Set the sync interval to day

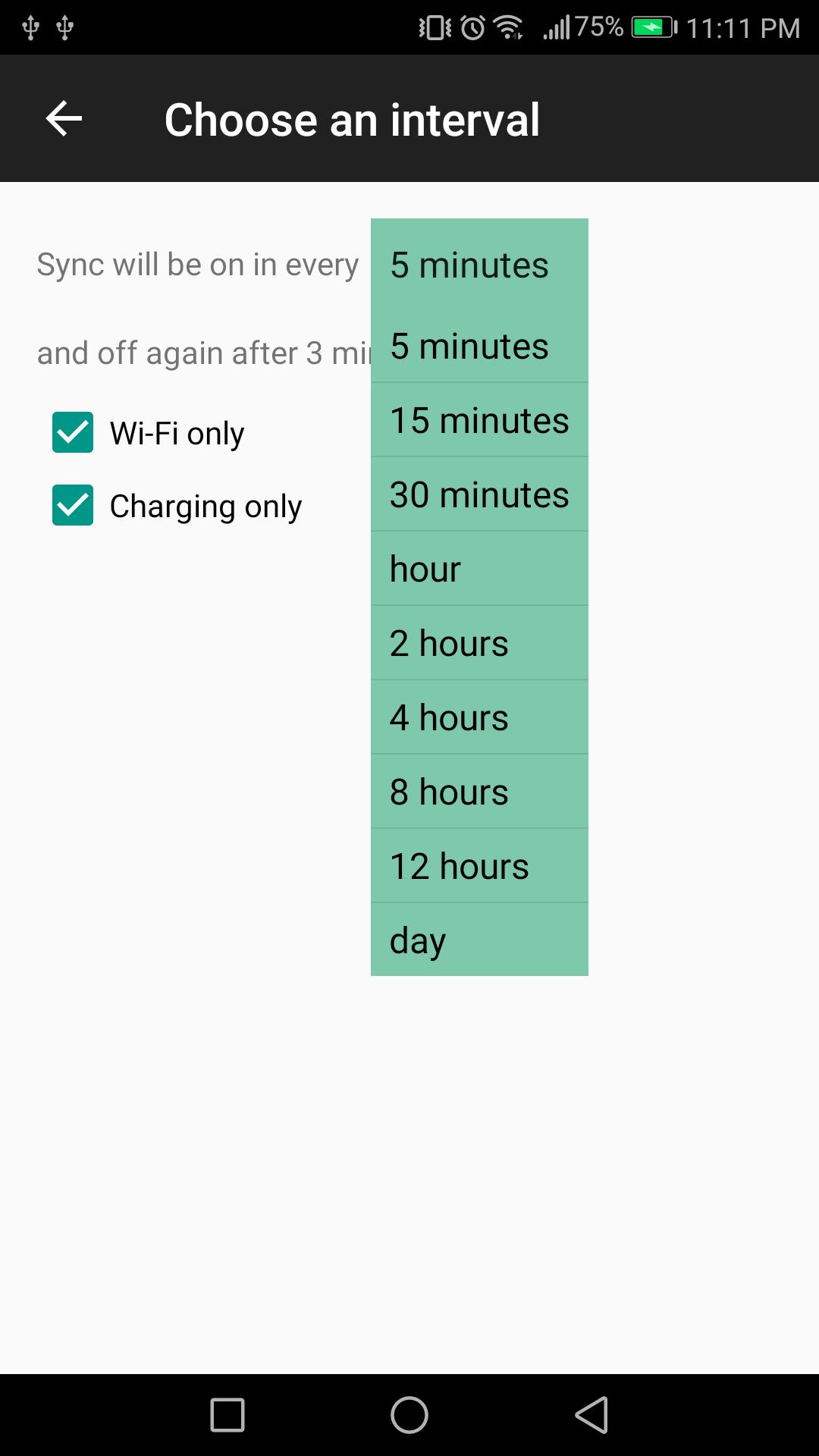(x=479, y=940)
